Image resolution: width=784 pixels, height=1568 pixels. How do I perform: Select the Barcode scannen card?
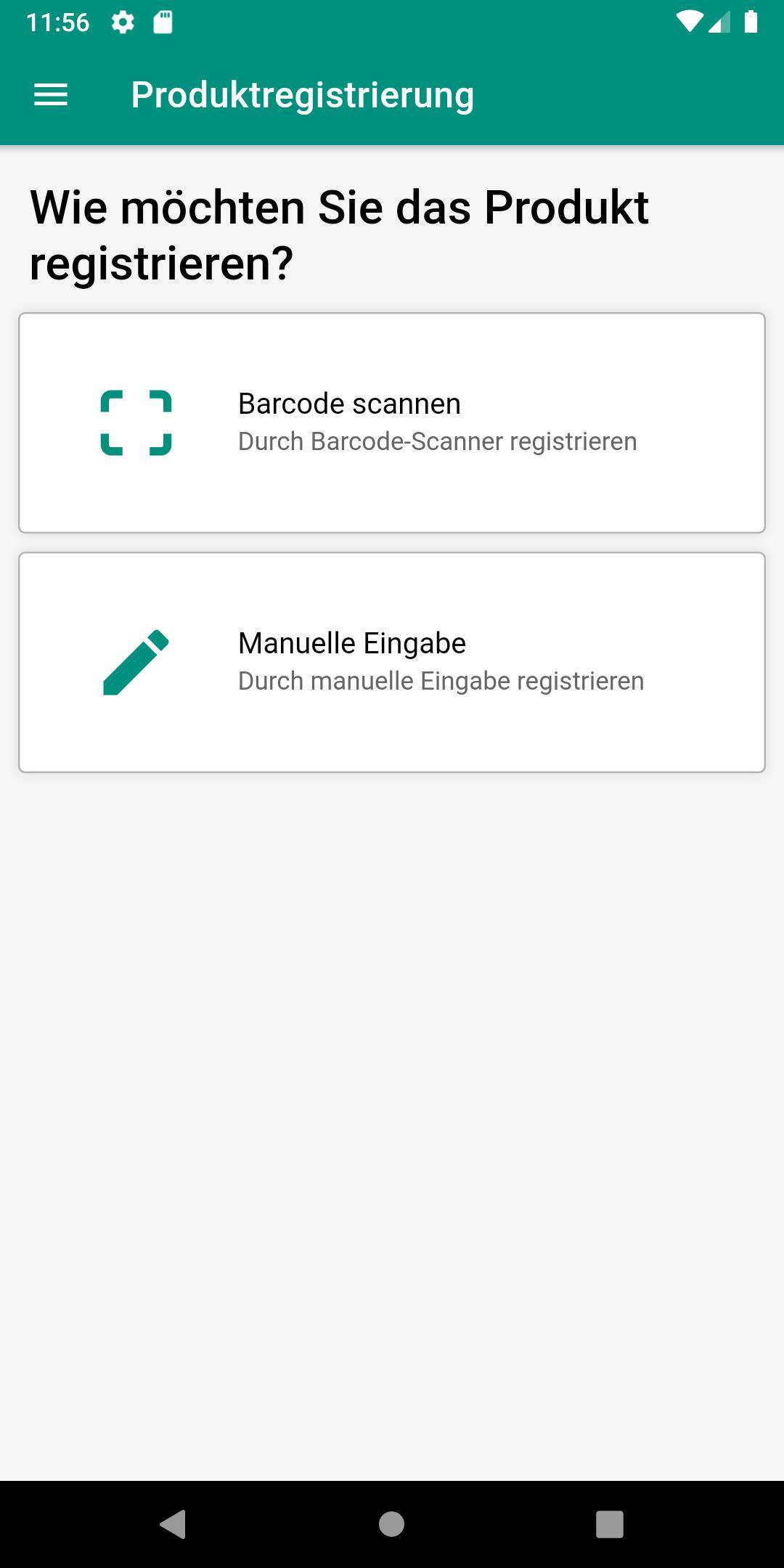[x=392, y=423]
